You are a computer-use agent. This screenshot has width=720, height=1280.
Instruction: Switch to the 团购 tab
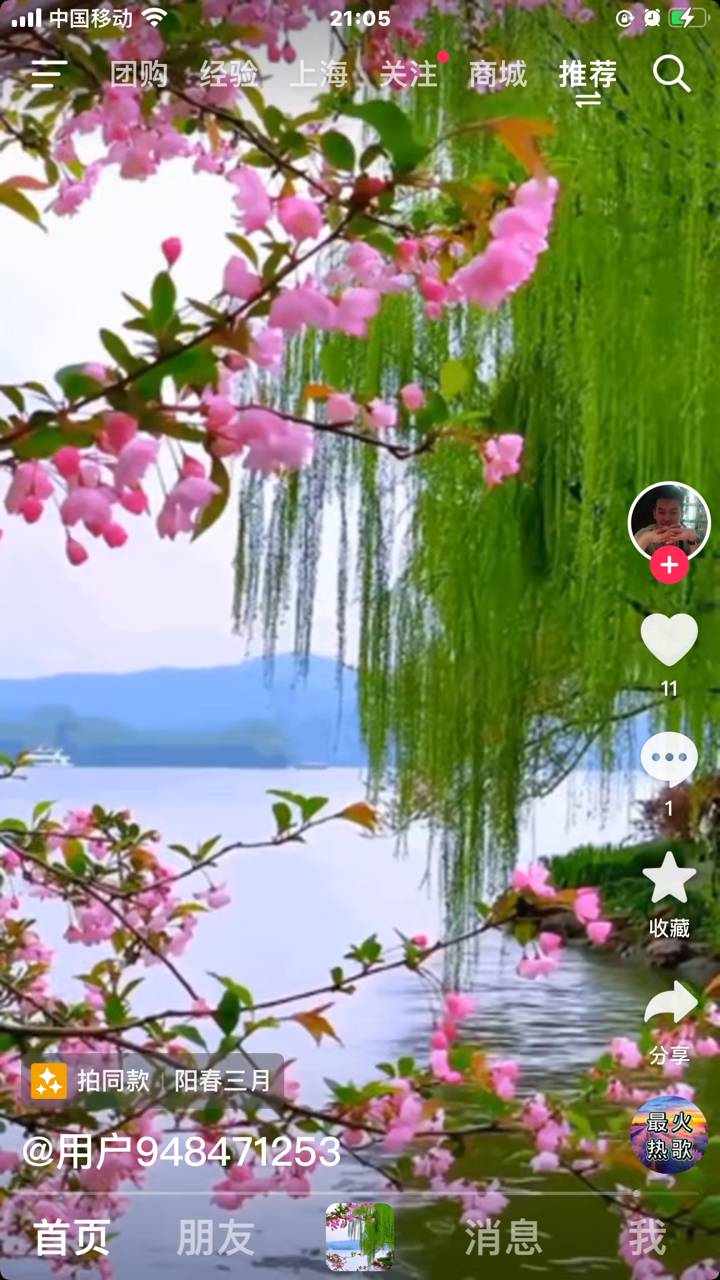tap(139, 74)
